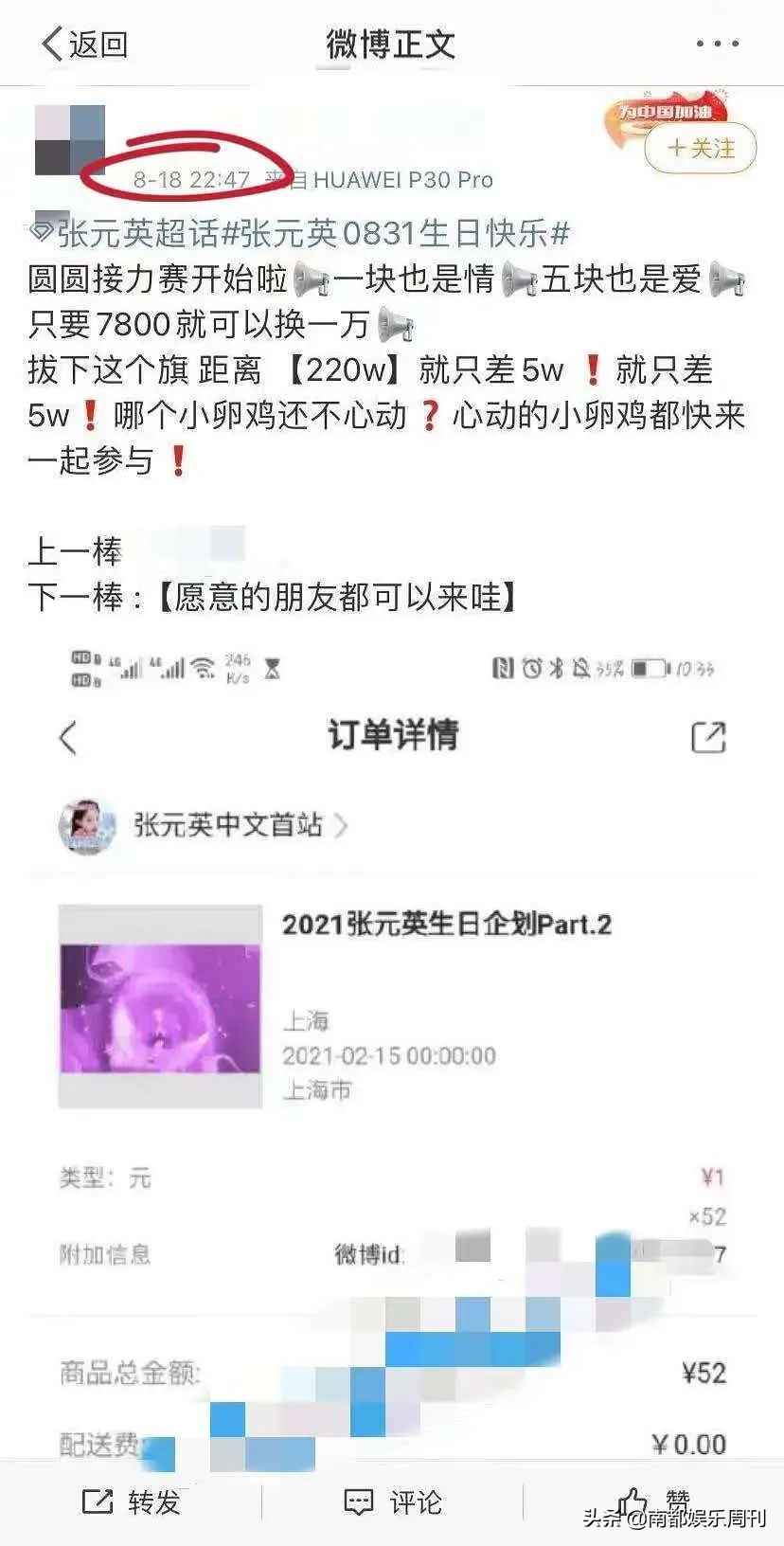The image size is (784, 1546).
Task: Go back using the 返回 arrow
Action: pos(83,44)
